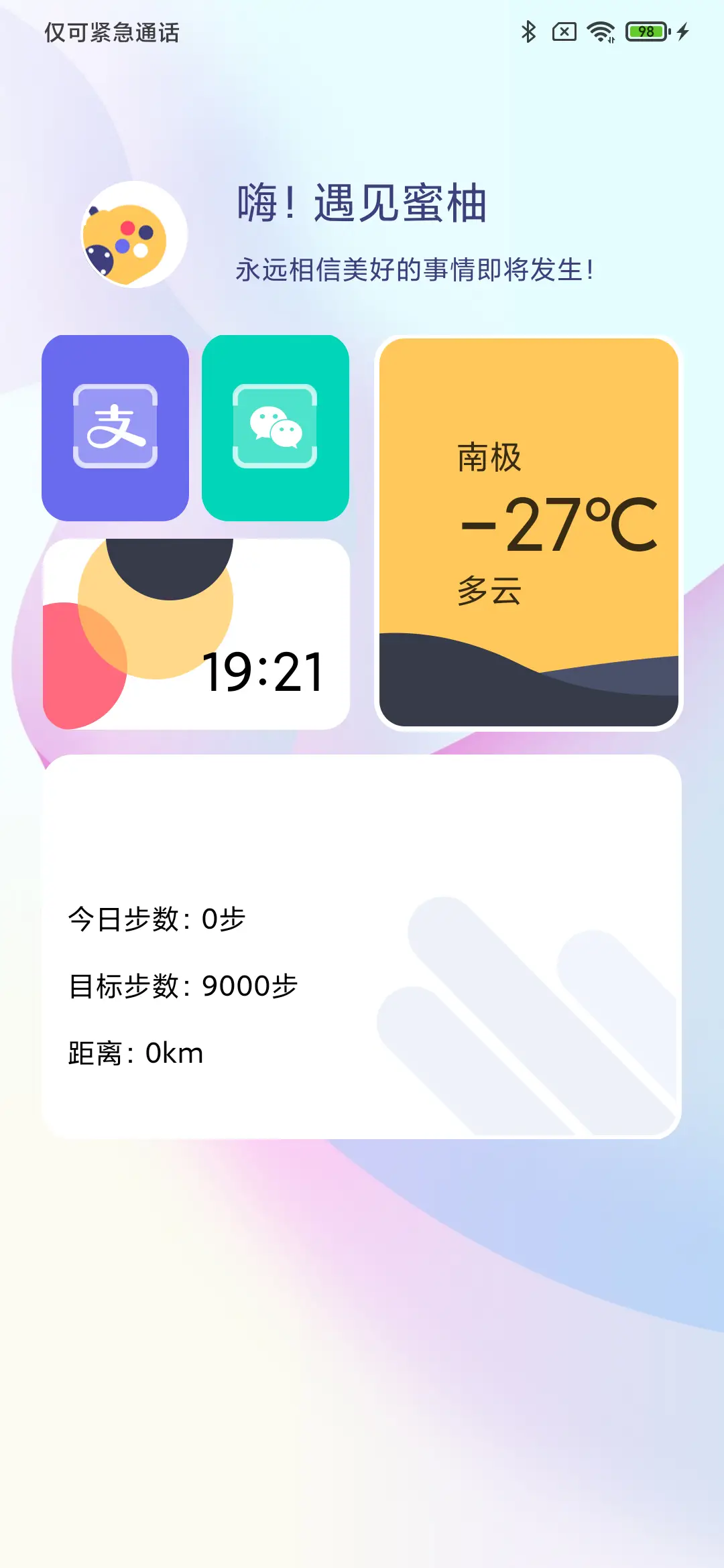
Task: Click the 距离 0km distance entry
Action: 135,1053
